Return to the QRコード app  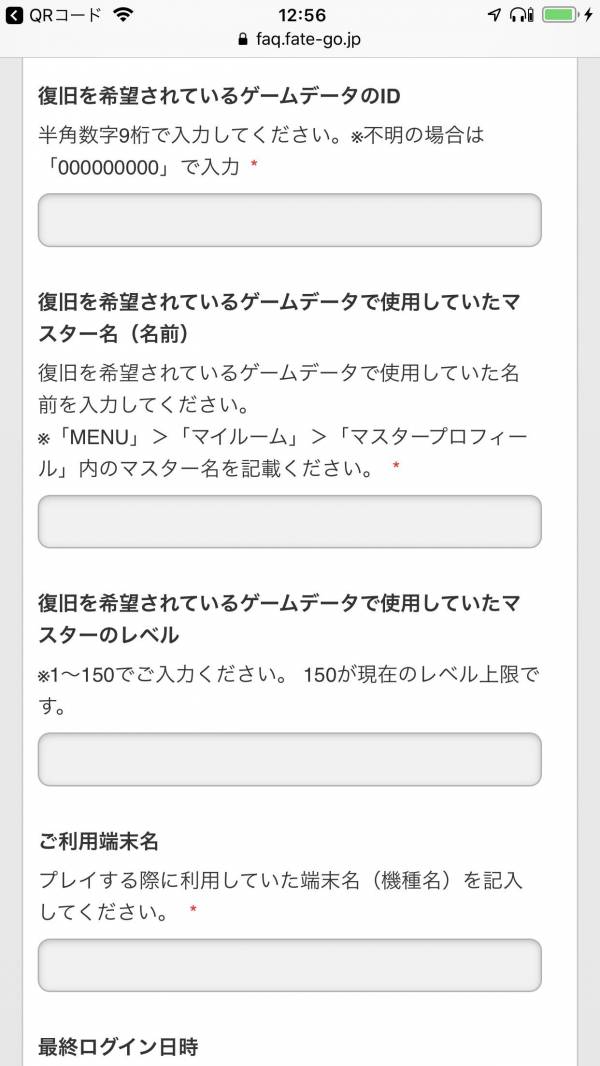pyautogui.click(x=54, y=15)
